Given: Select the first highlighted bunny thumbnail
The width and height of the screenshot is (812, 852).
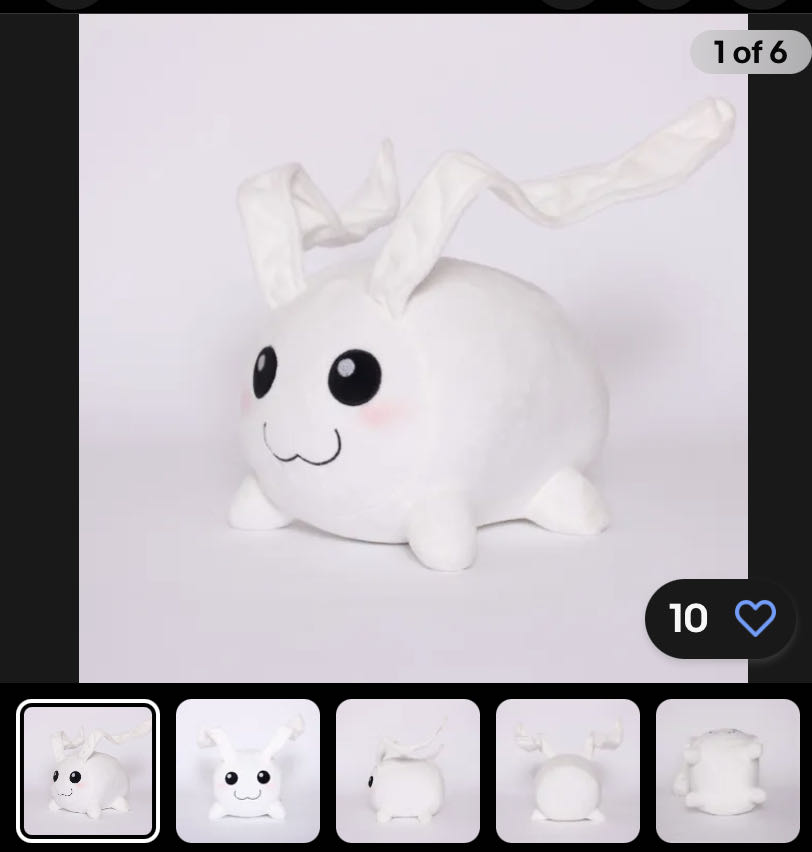Looking at the screenshot, I should [88, 770].
